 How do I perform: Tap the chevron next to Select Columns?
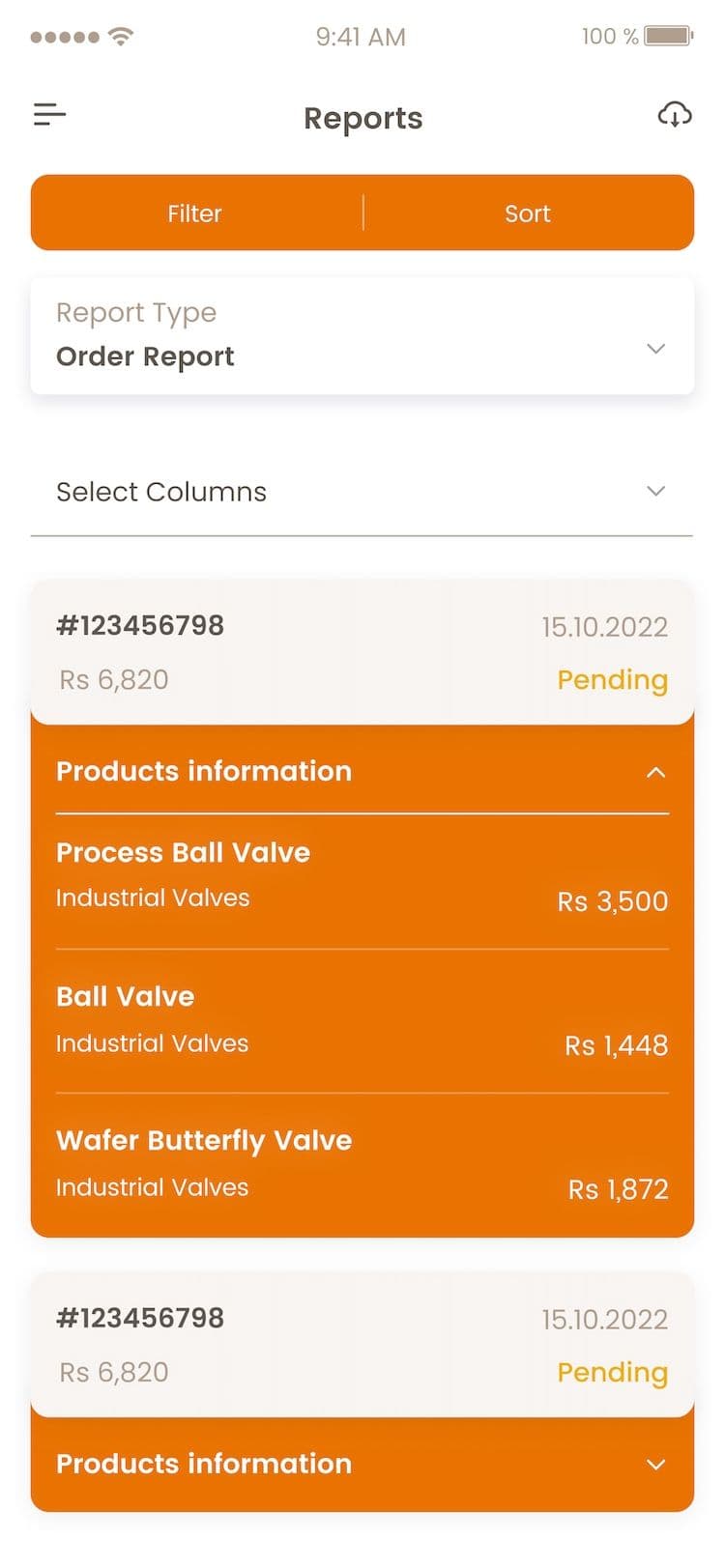(x=655, y=491)
